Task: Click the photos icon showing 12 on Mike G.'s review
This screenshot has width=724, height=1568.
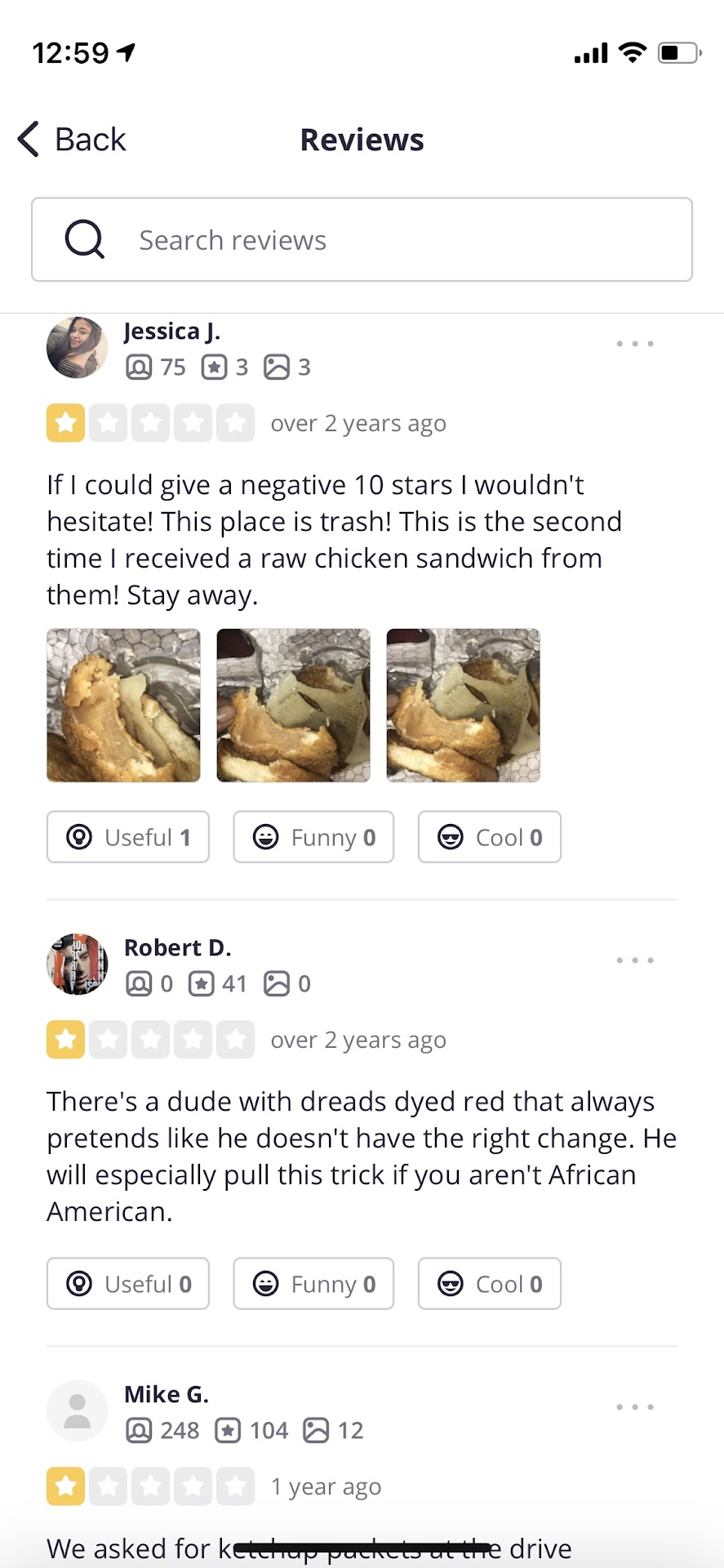Action: coord(316,1430)
